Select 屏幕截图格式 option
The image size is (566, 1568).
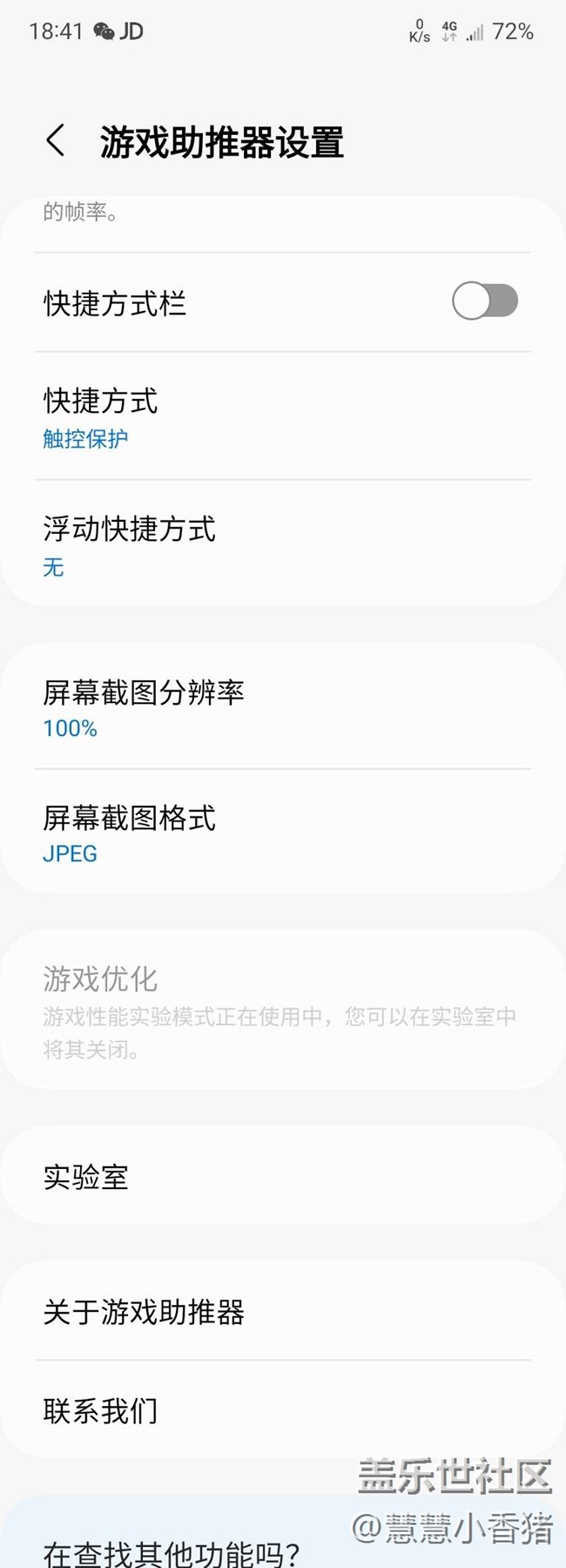point(282,833)
